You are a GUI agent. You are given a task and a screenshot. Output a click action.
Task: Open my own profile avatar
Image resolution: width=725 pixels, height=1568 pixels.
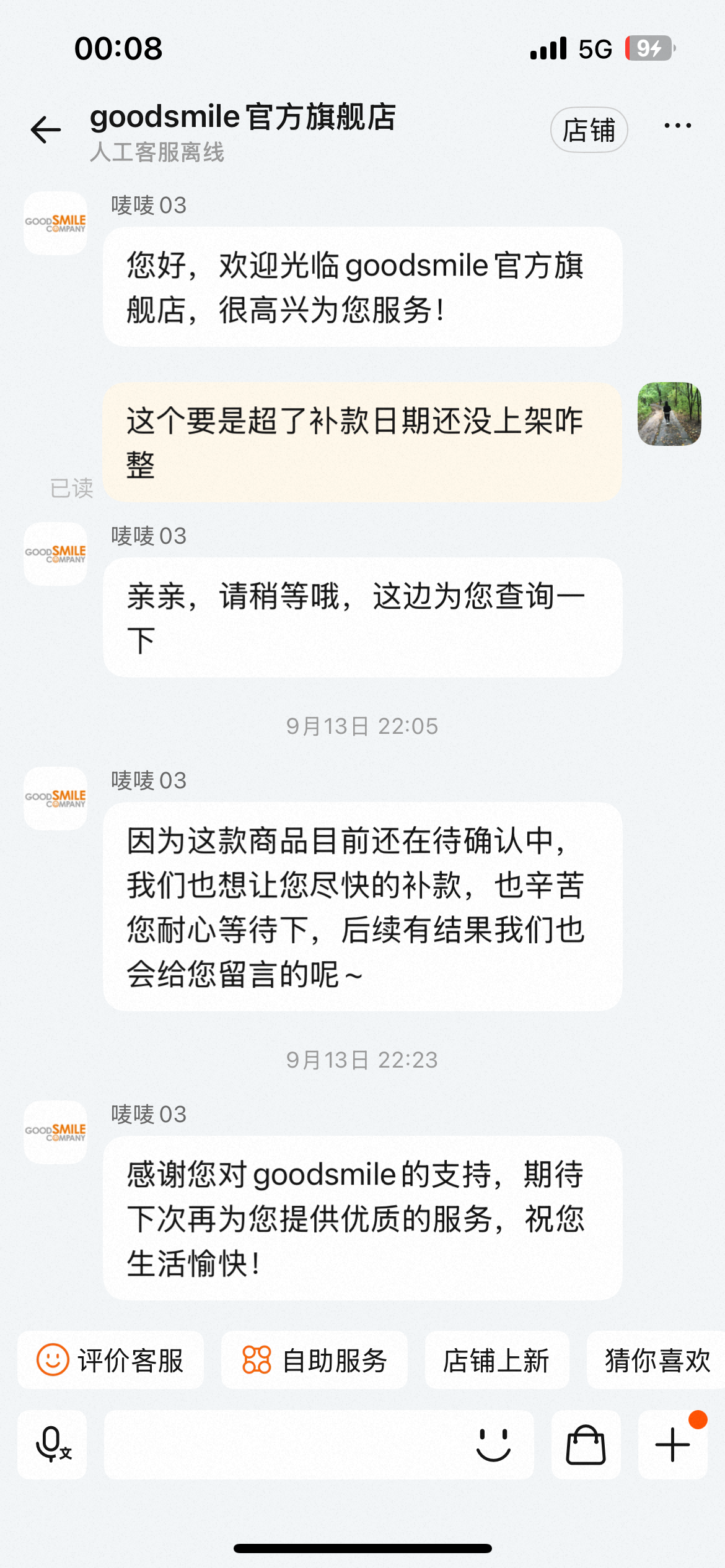[x=669, y=414]
